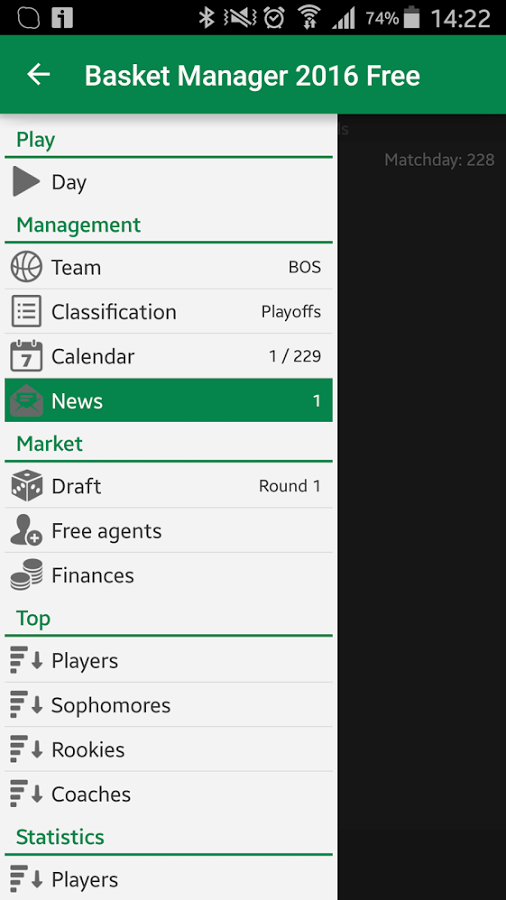Tap the back arrow in the header
The height and width of the screenshot is (900, 506).
point(38,75)
